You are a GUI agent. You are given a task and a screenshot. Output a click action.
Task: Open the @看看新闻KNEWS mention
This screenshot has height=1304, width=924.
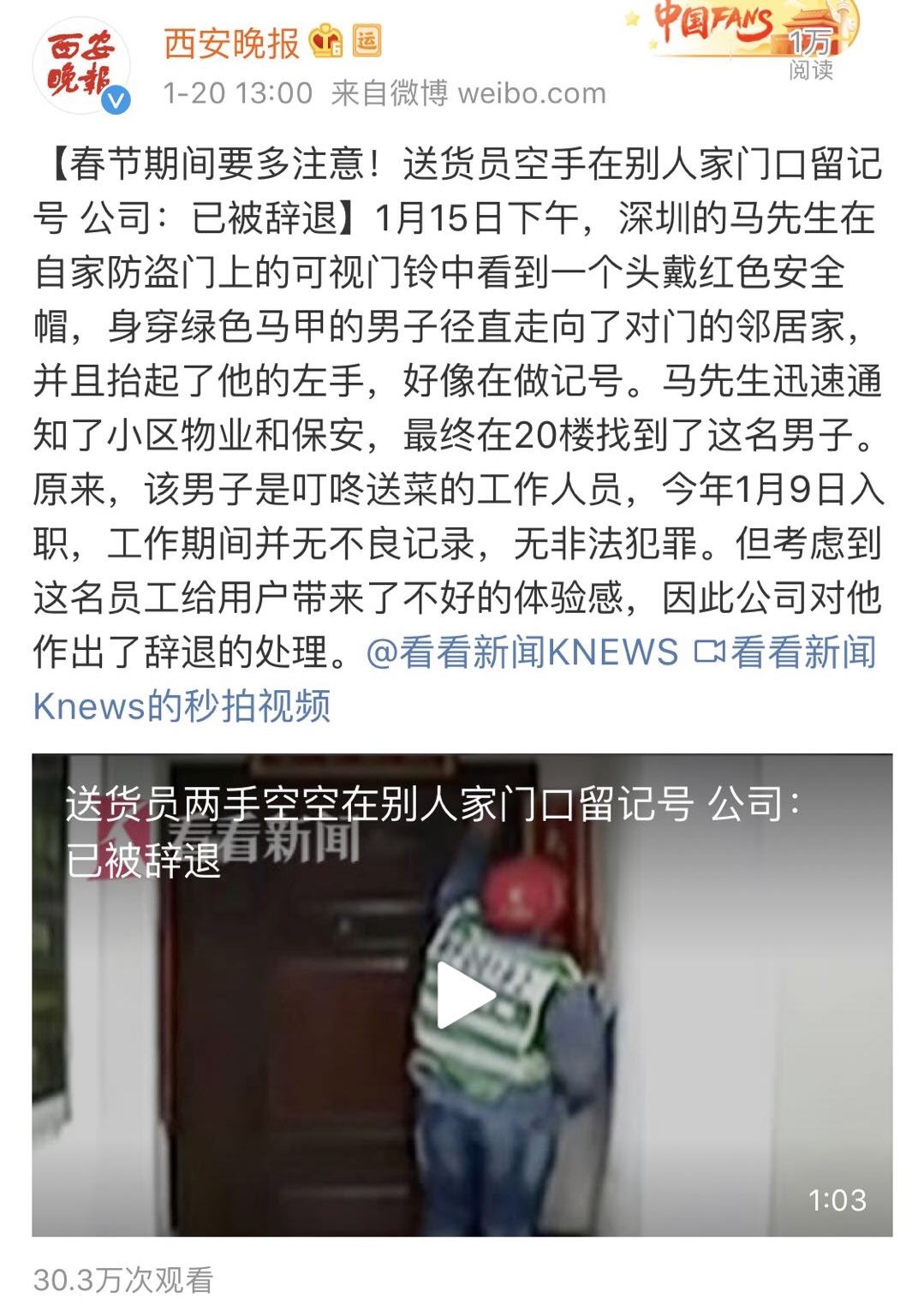click(522, 652)
